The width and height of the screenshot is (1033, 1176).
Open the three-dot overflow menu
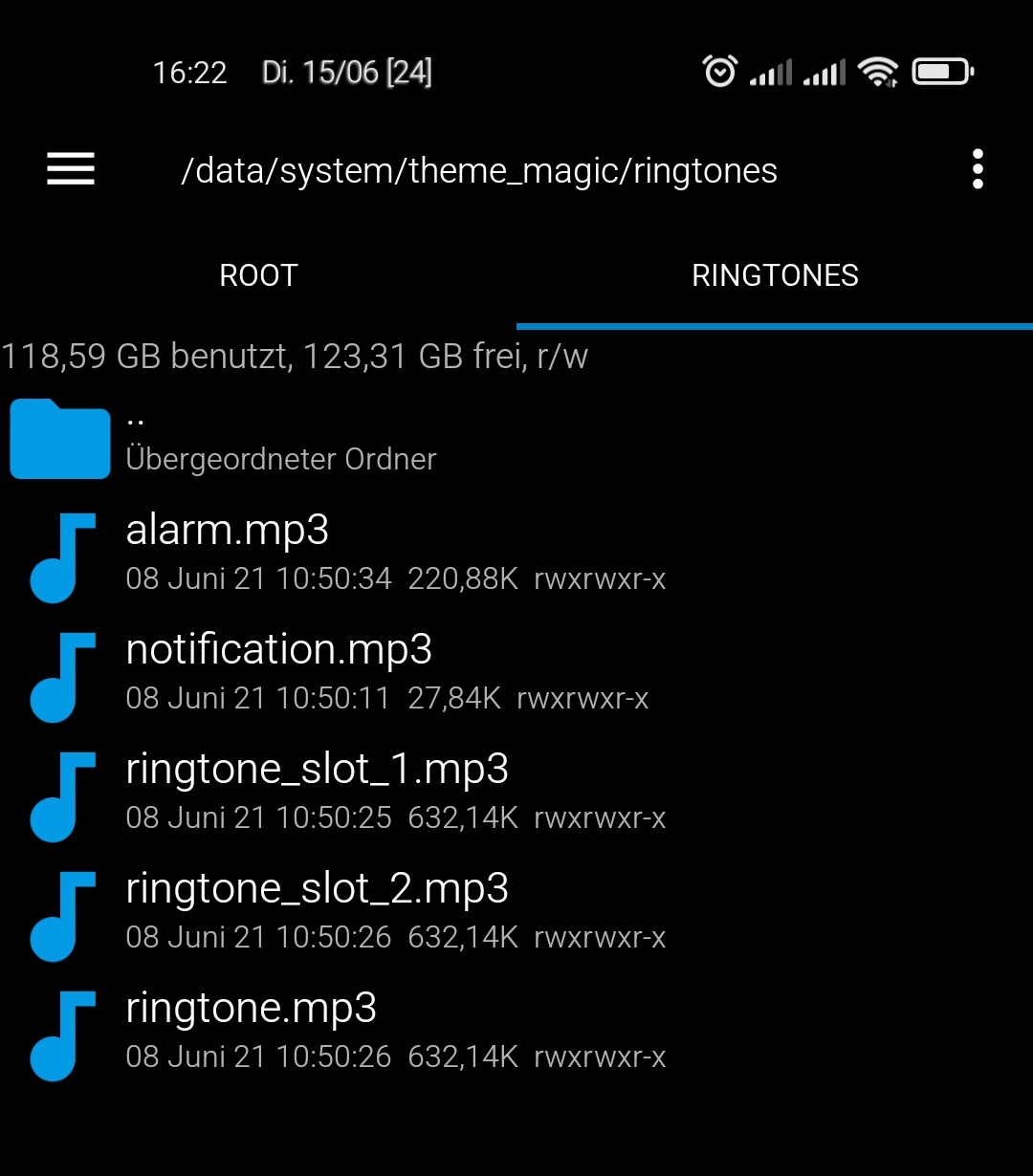[x=977, y=169]
